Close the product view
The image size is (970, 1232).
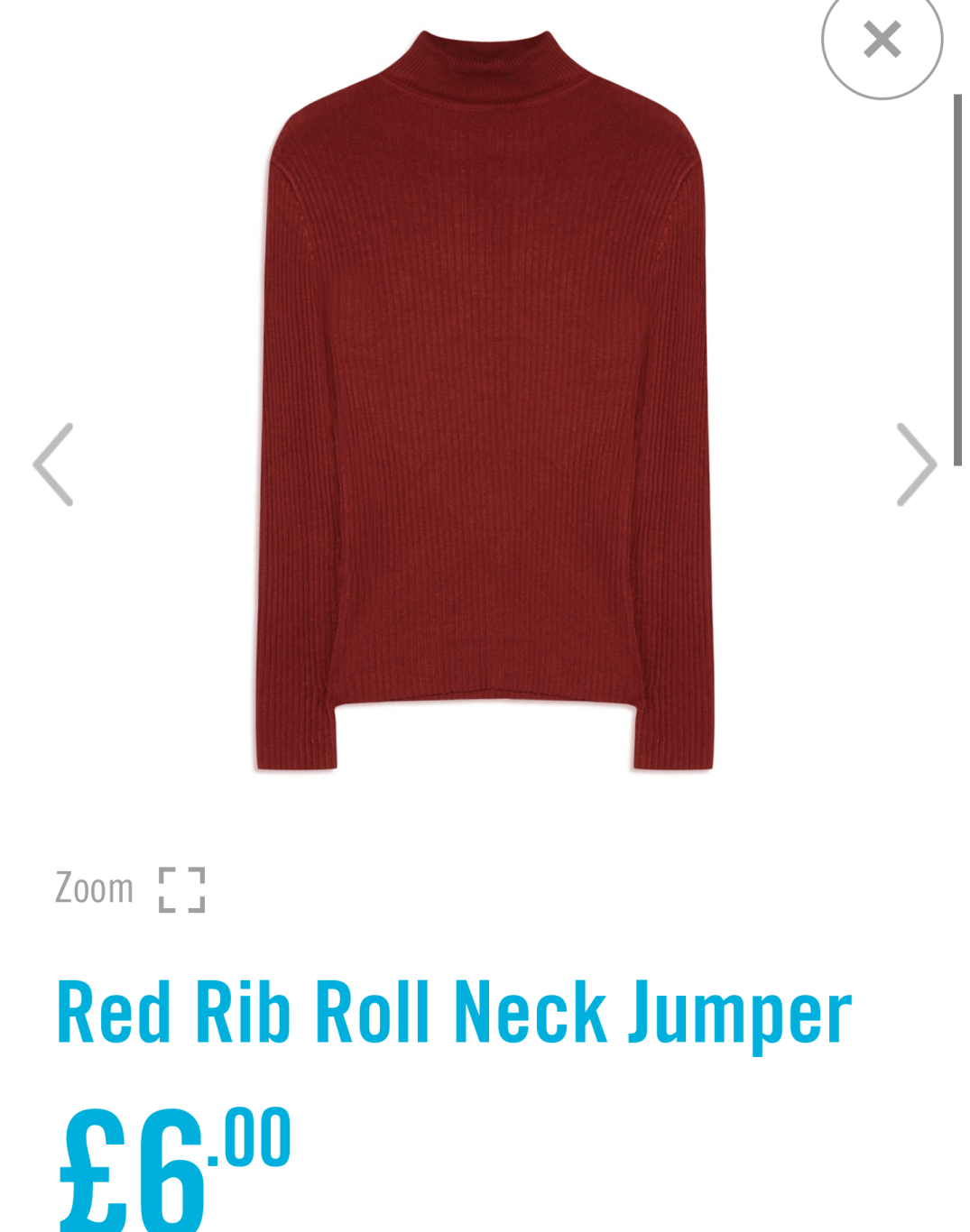[881, 41]
